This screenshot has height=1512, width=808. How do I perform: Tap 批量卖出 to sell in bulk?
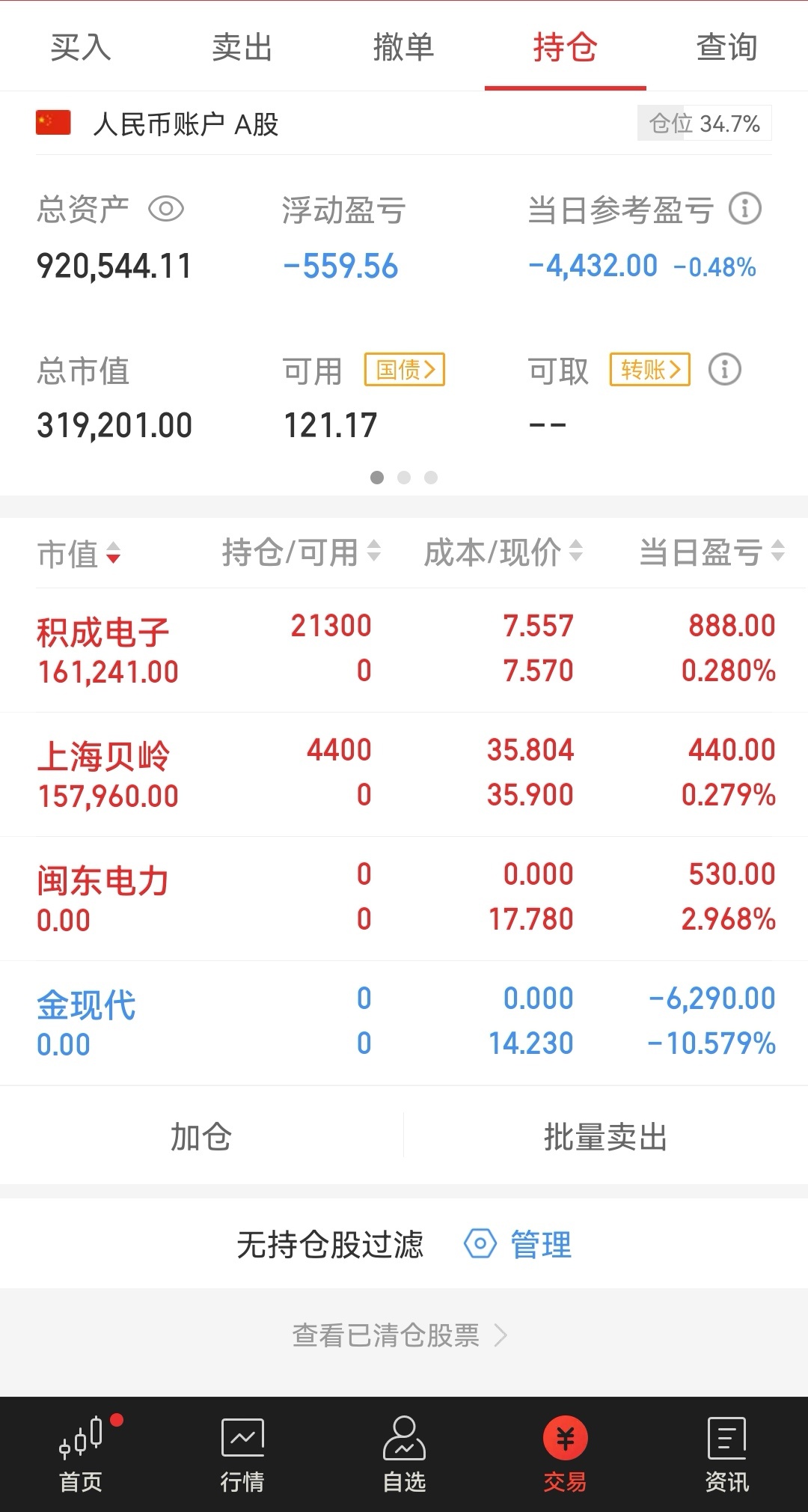pos(606,1136)
